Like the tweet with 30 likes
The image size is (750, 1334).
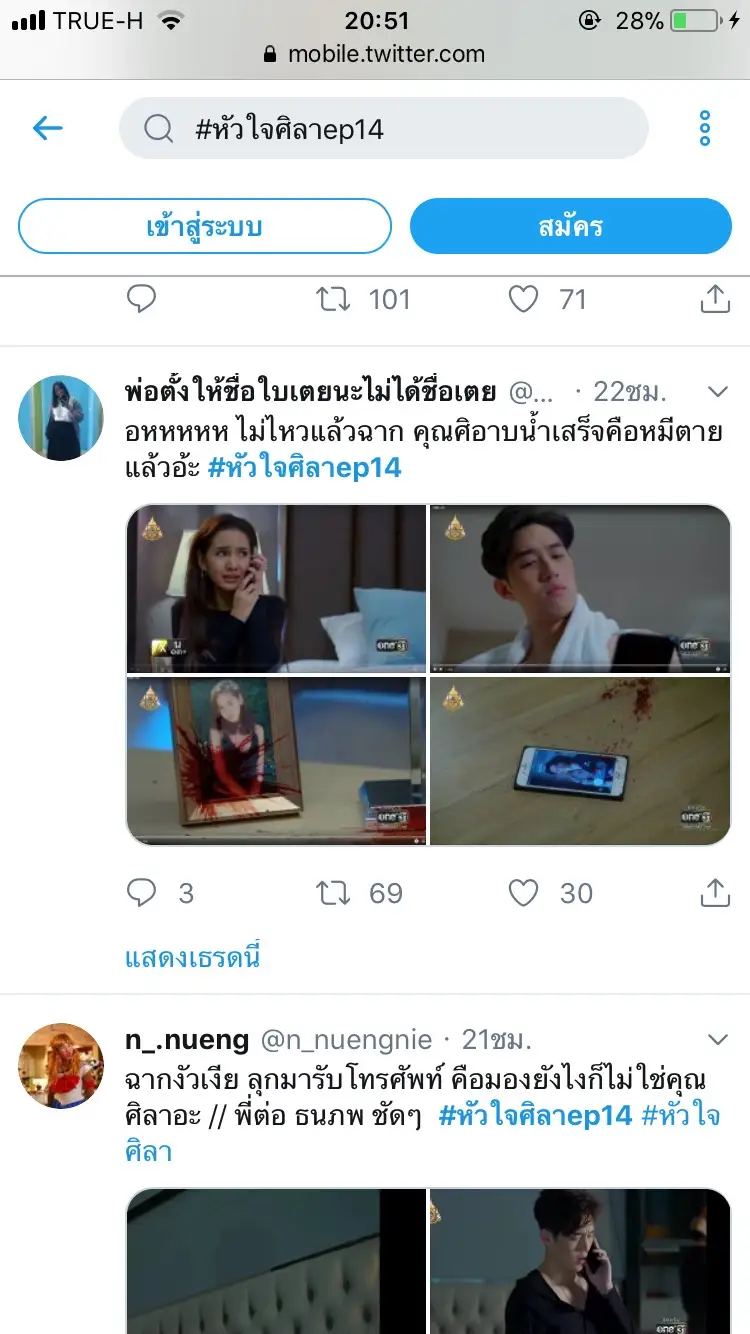[x=524, y=893]
